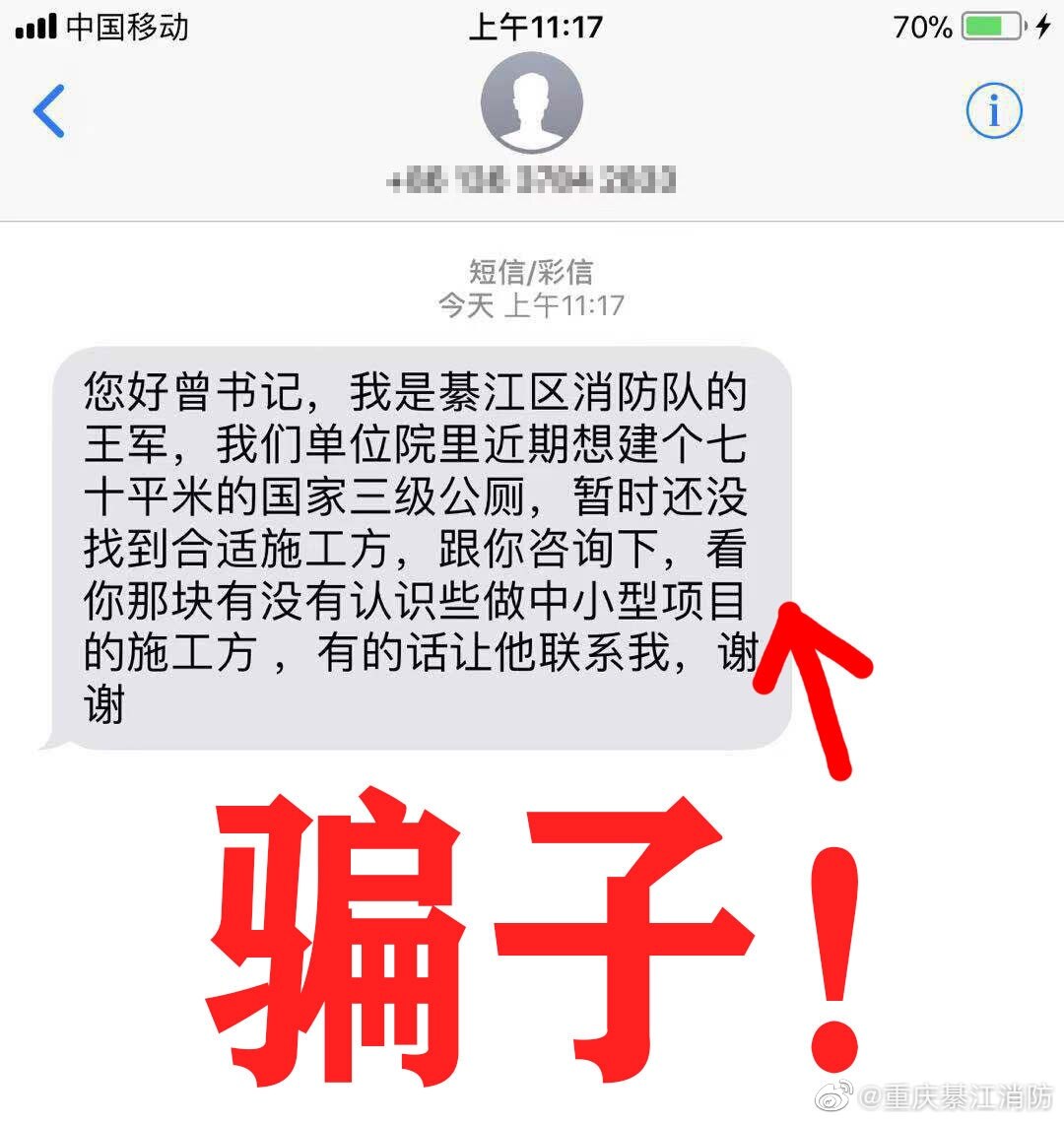The image size is (1064, 1123).
Task: Open conversation details info icon
Action: pos(993,111)
